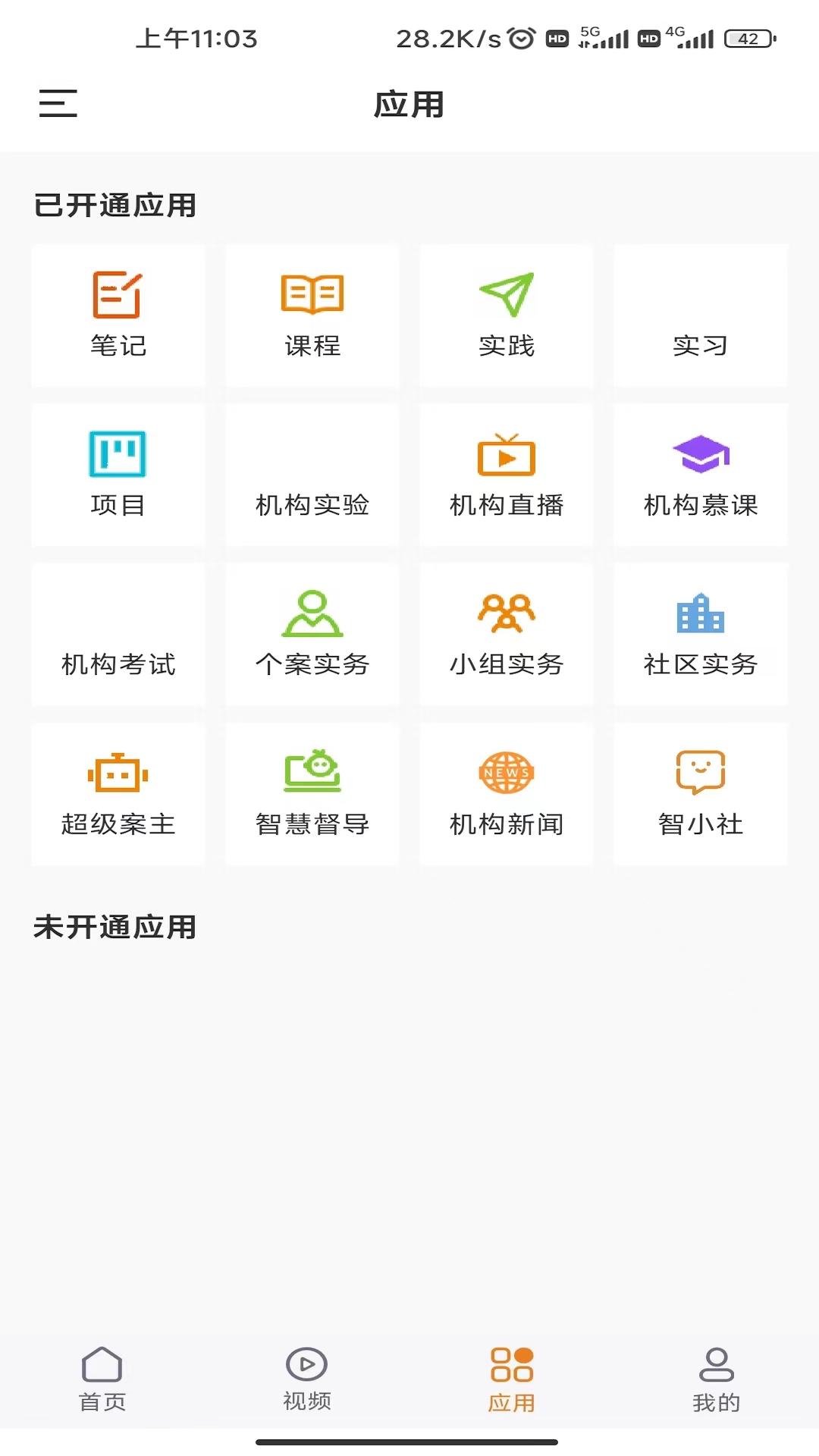Open the 实习 (Internship) app
The image size is (819, 1456).
pos(701,316)
